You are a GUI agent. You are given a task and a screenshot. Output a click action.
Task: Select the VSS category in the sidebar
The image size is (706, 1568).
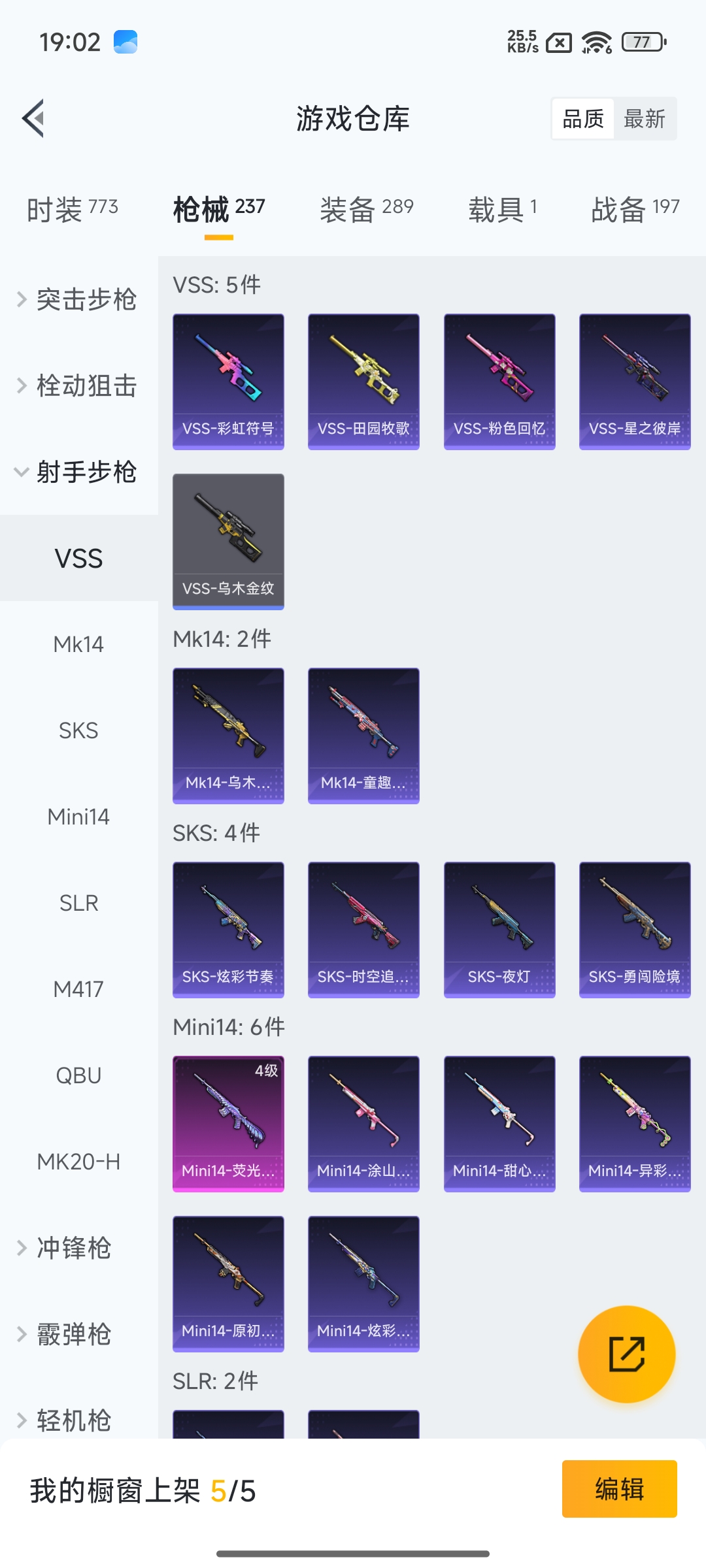click(78, 559)
